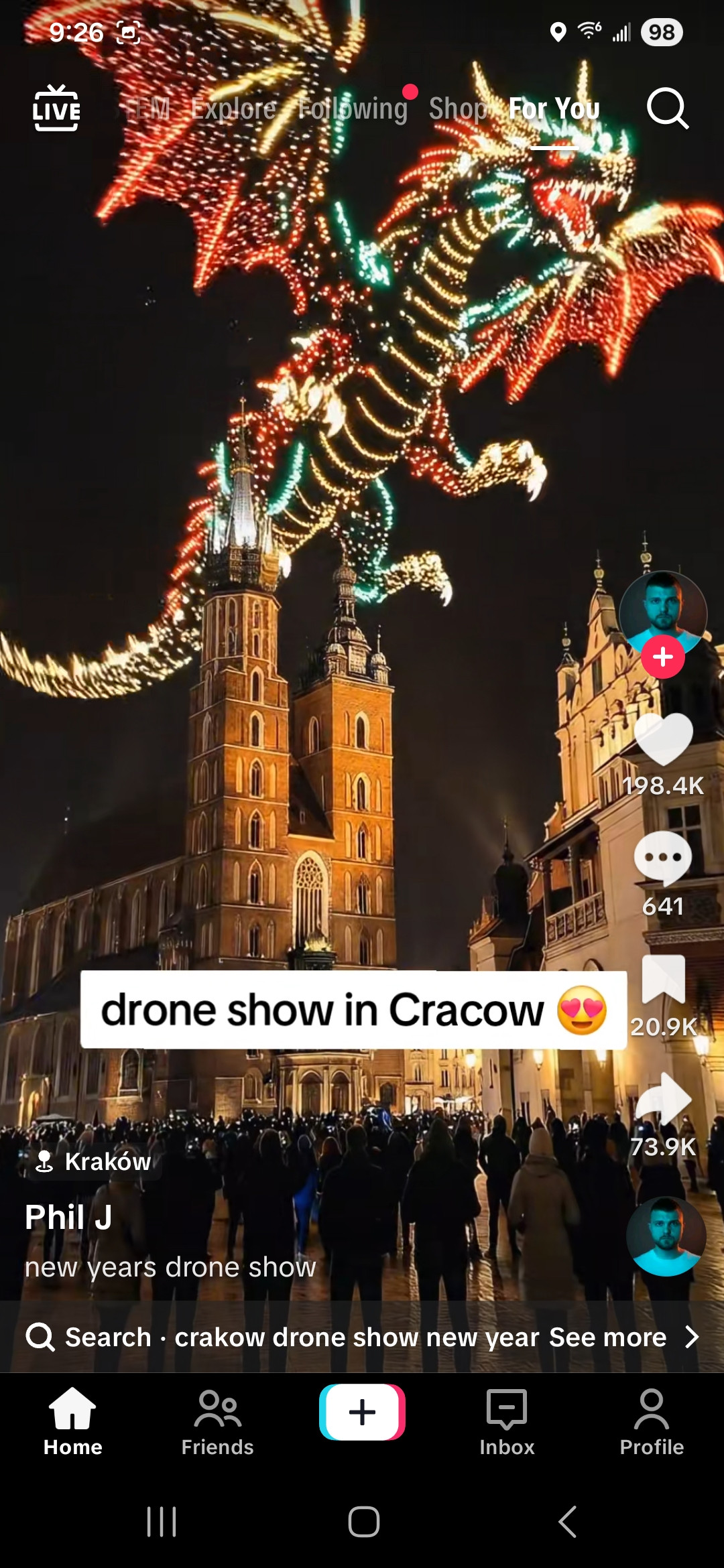
Task: Switch to the Shop tab
Action: (x=458, y=109)
